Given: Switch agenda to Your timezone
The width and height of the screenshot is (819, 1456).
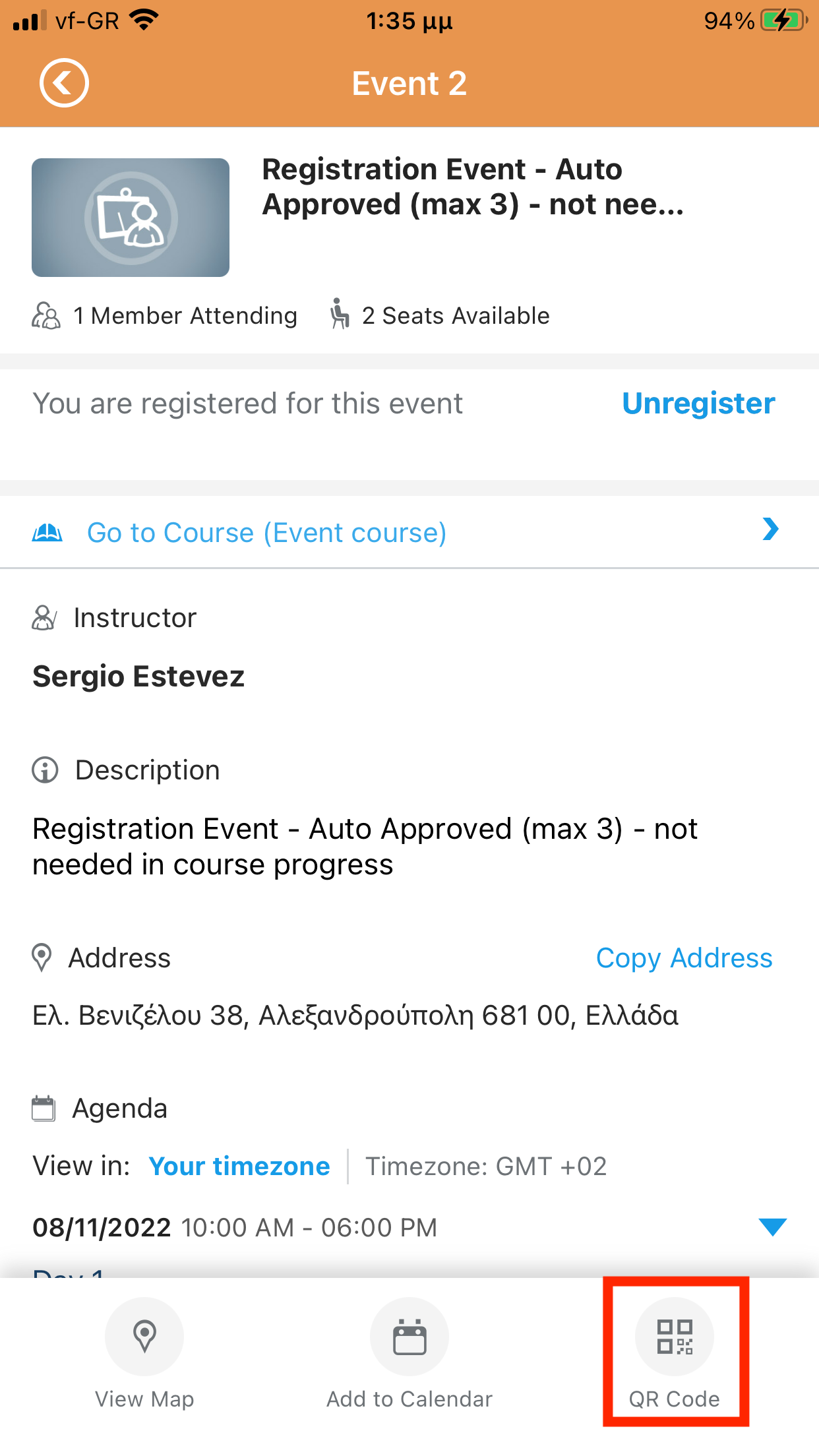Looking at the screenshot, I should point(239,1166).
